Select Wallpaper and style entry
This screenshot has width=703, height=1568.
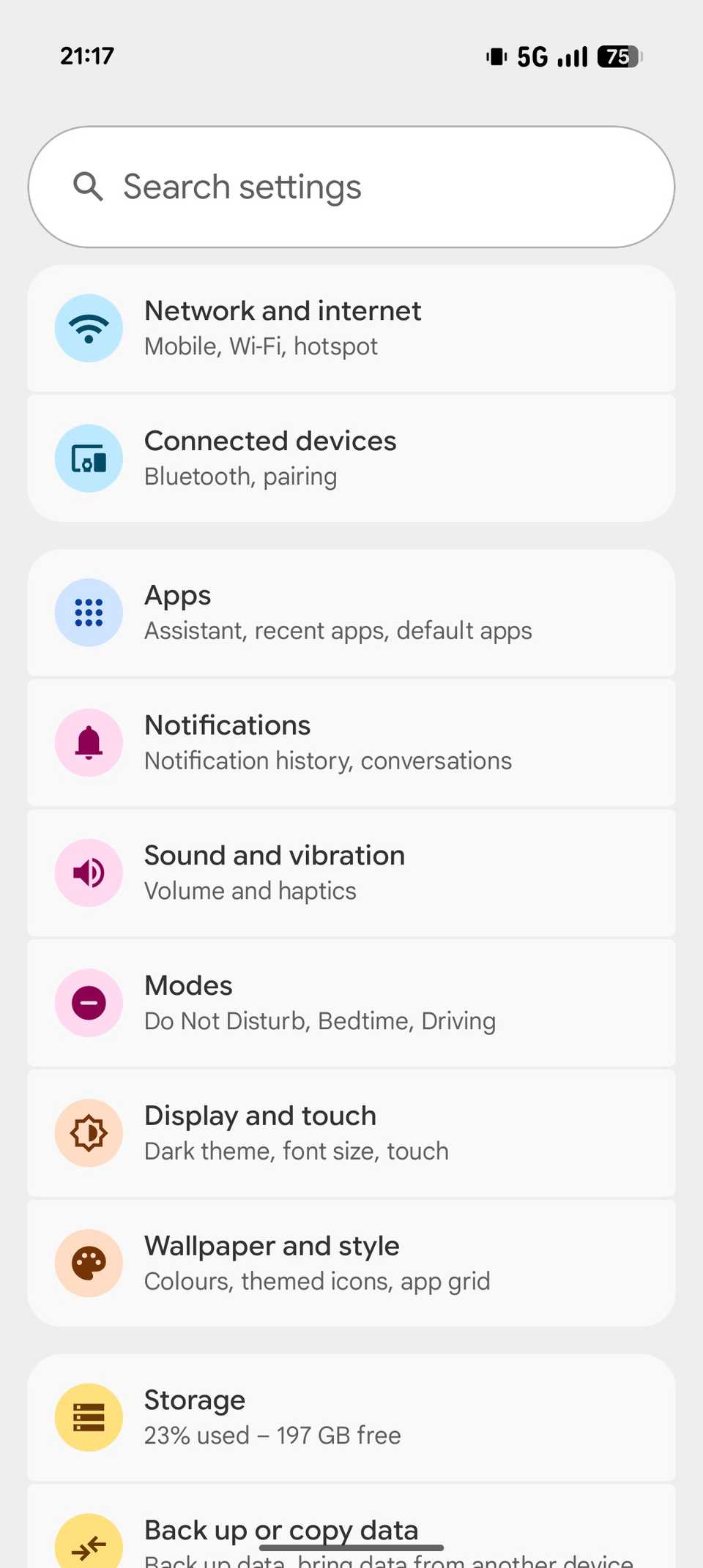pyautogui.click(x=351, y=1262)
